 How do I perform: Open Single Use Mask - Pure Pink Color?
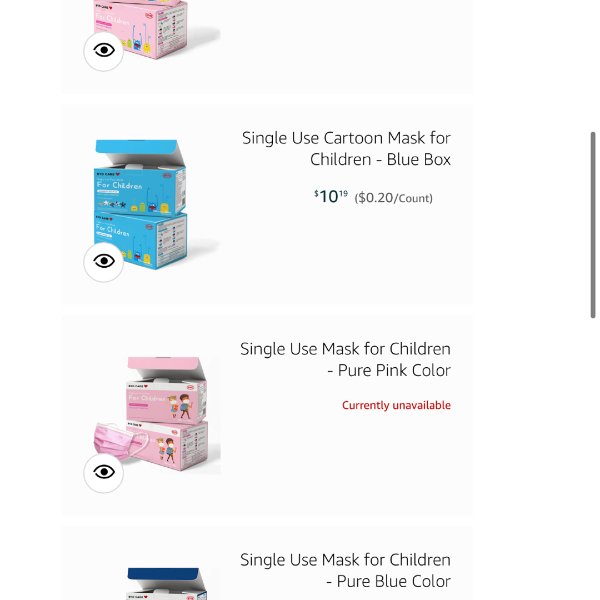pyautogui.click(x=345, y=360)
